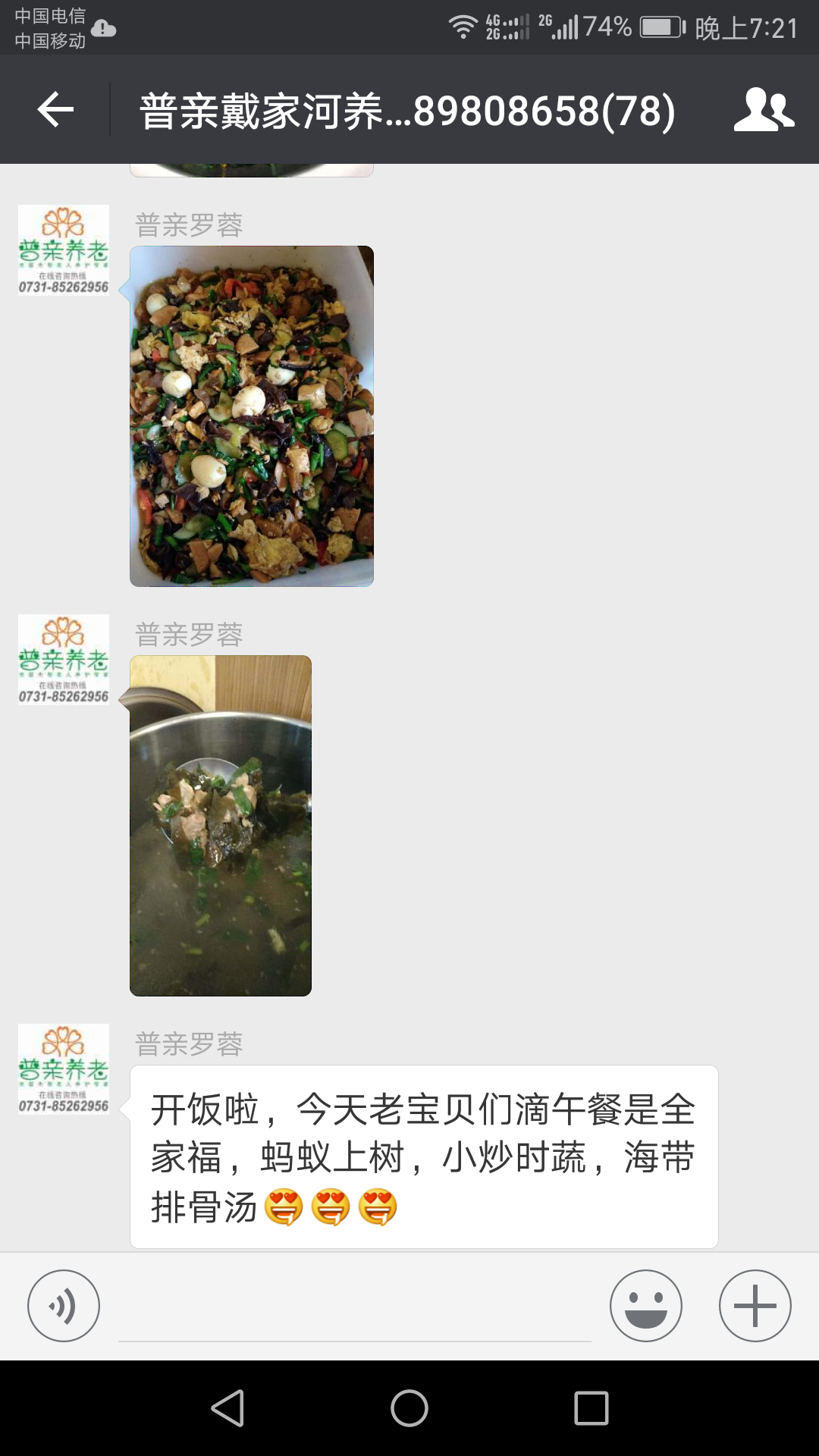Open the emoji picker
The image size is (819, 1456).
[x=645, y=1306]
